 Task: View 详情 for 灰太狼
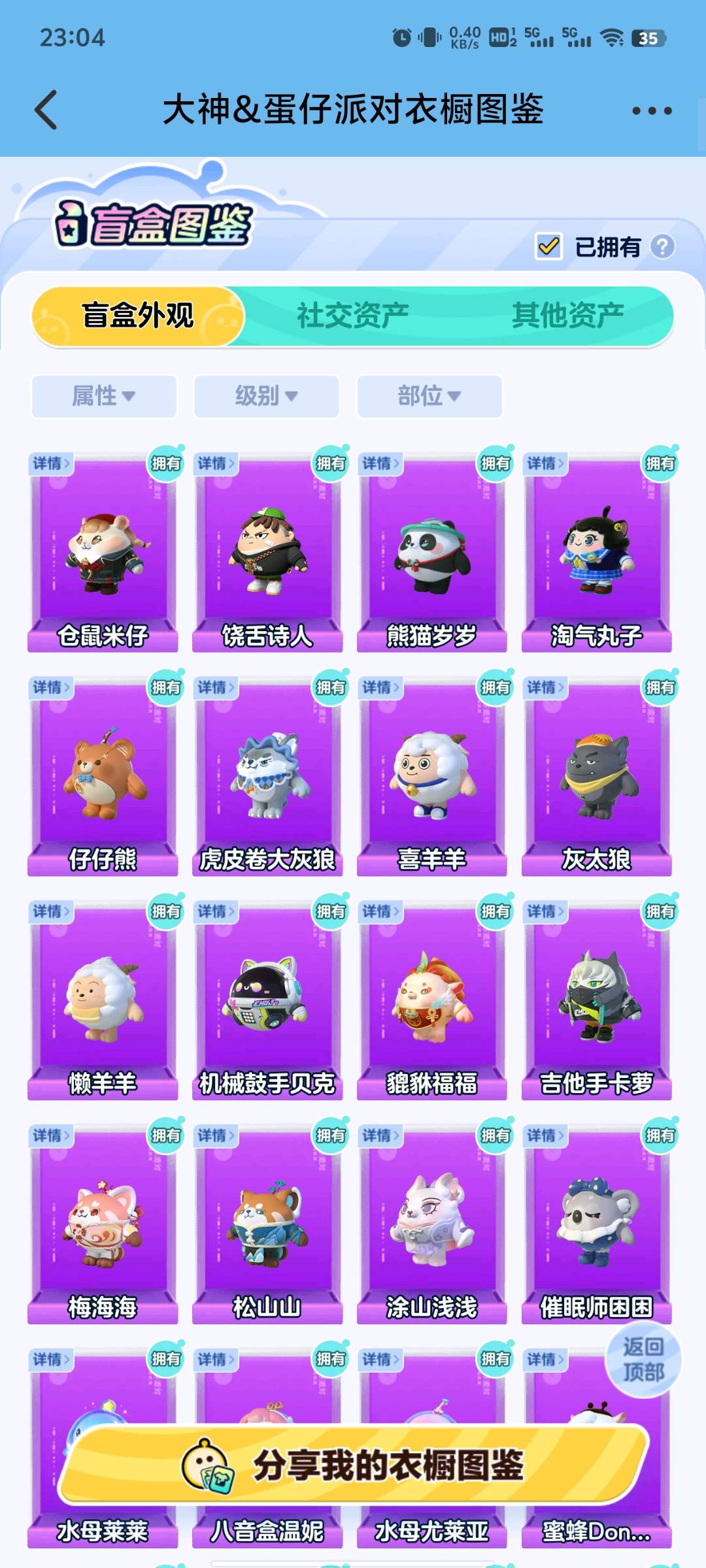[x=545, y=688]
